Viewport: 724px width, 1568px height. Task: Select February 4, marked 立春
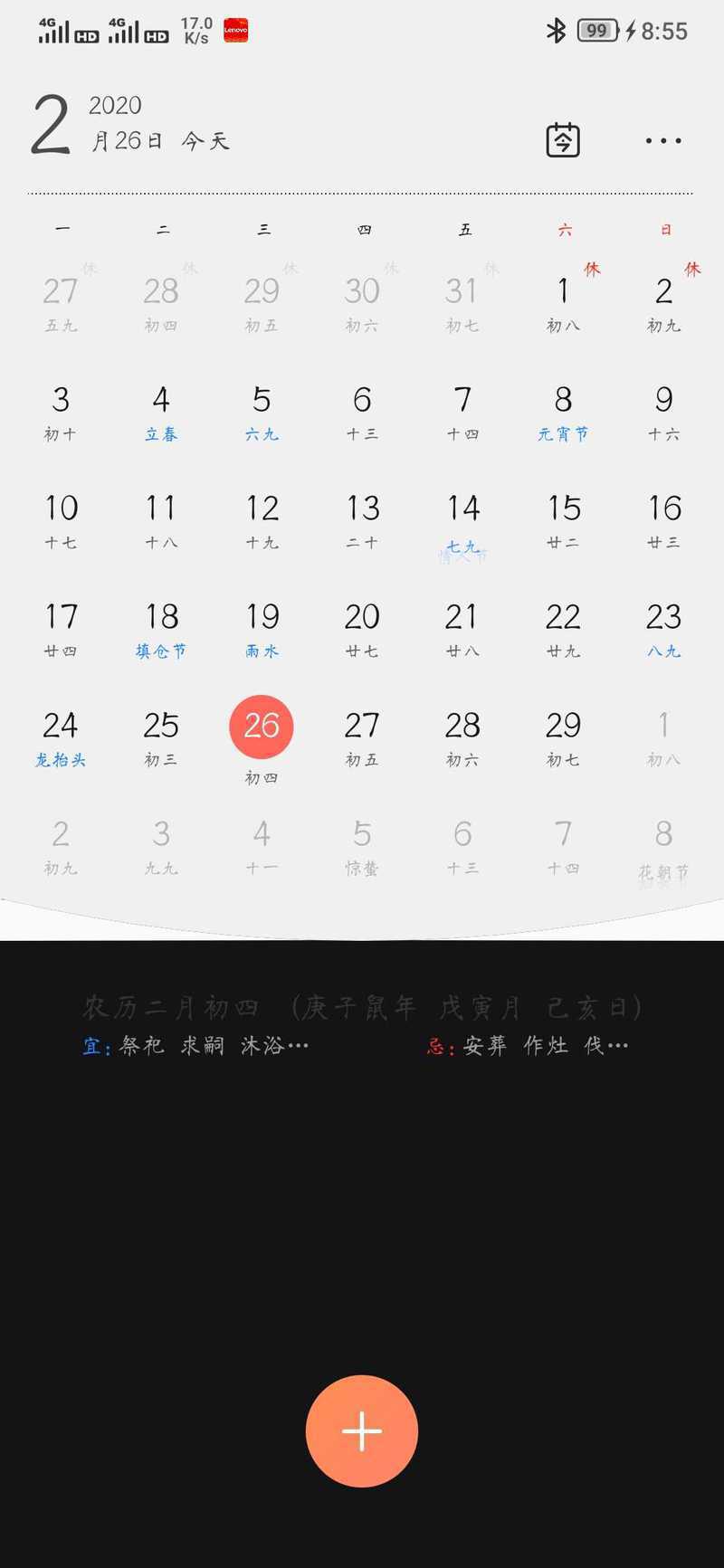pyautogui.click(x=161, y=412)
